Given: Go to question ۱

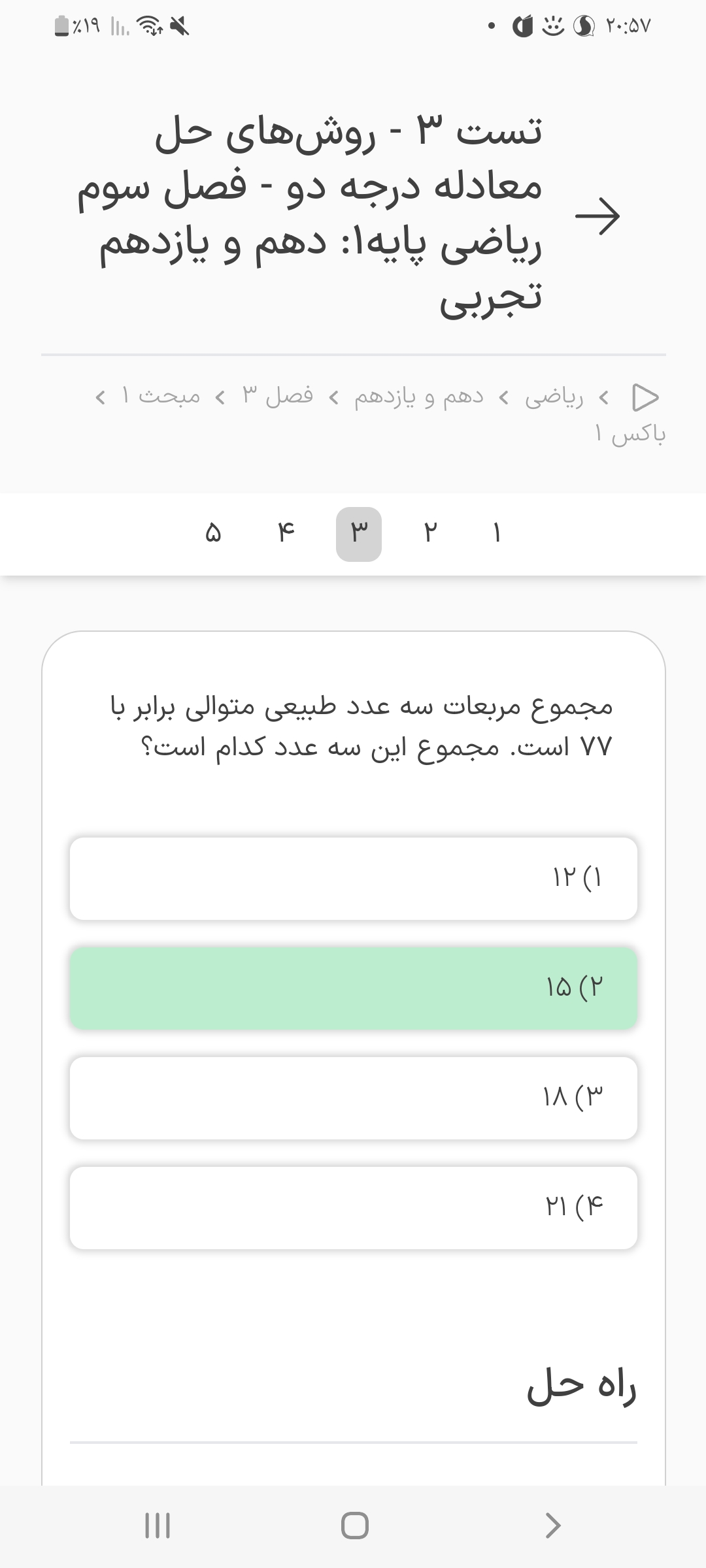Looking at the screenshot, I should (x=497, y=534).
